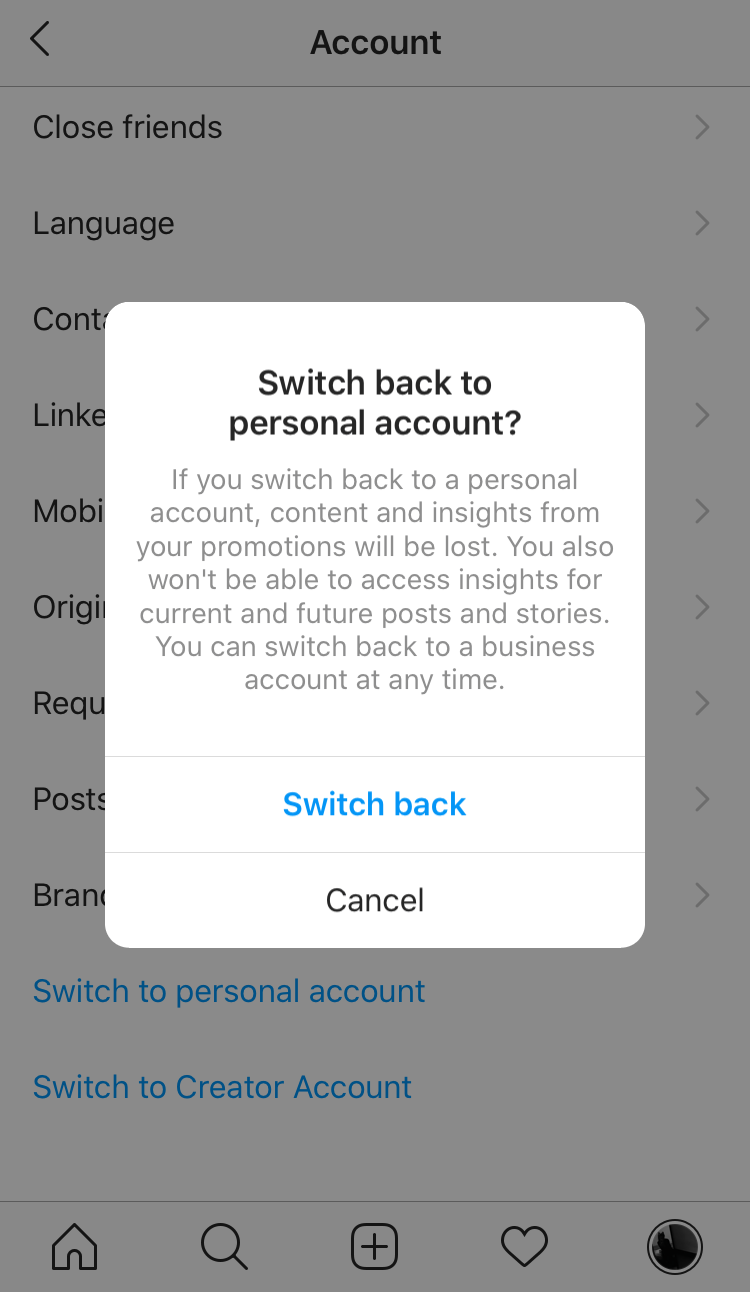Open the Activity heart tab
Viewport: 750px width, 1292px height.
(524, 1247)
